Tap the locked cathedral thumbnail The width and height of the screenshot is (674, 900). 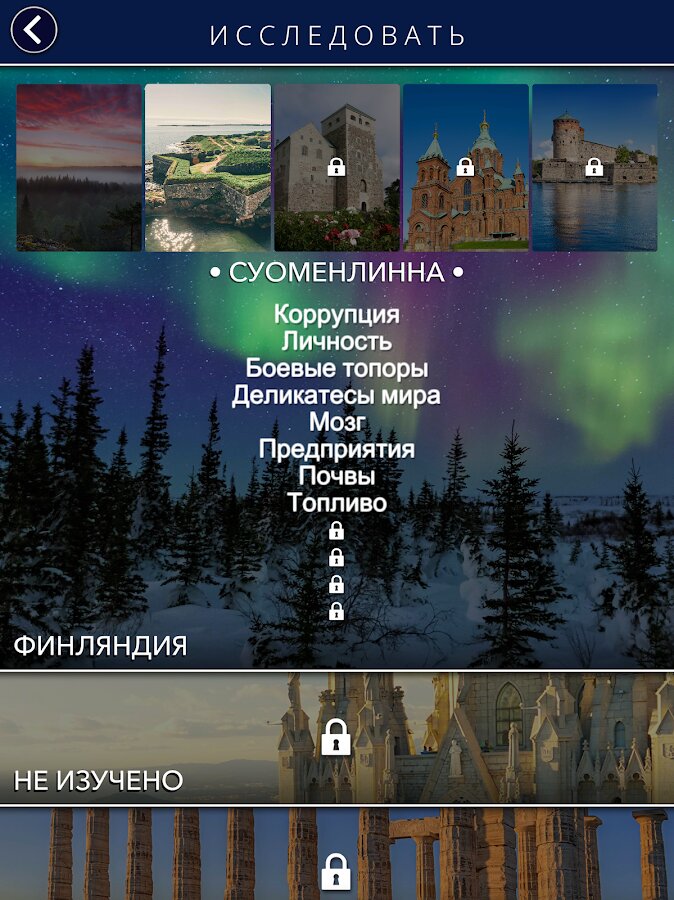point(465,167)
